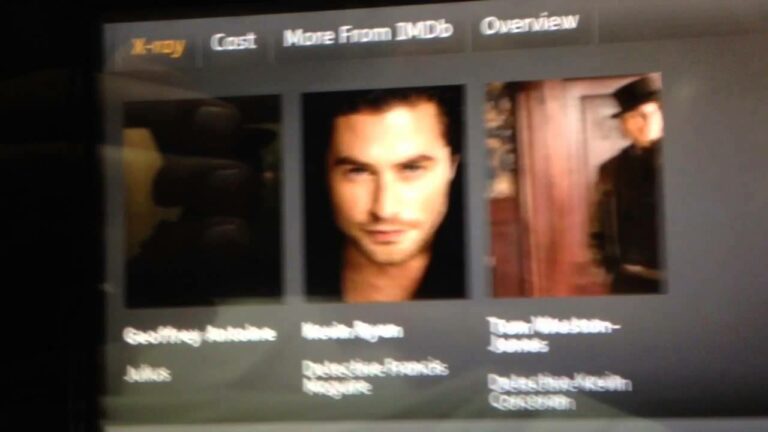This screenshot has height=432, width=768.
Task: Go to the Overview tab
Action: (x=528, y=23)
